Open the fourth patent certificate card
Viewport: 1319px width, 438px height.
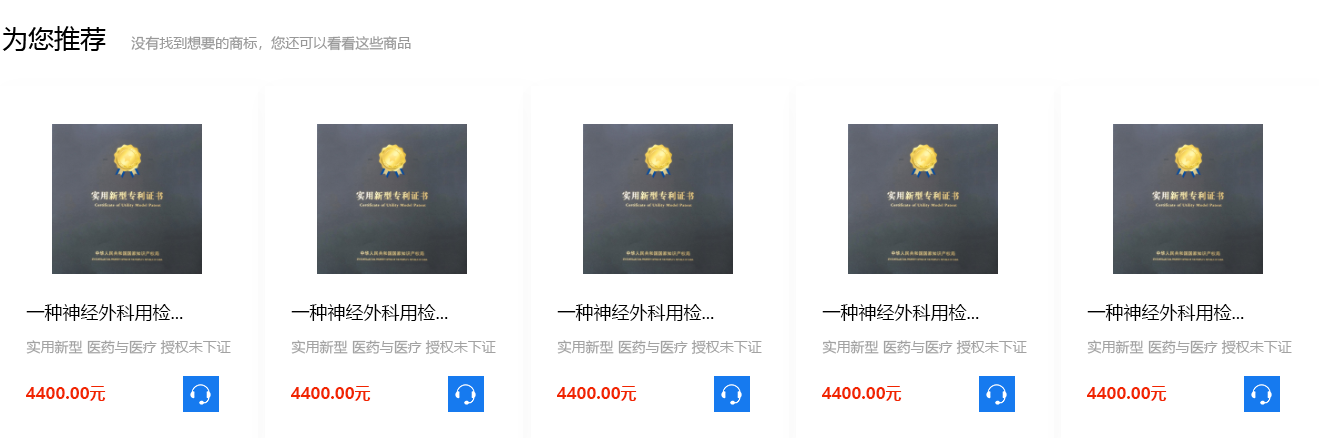coord(923,199)
